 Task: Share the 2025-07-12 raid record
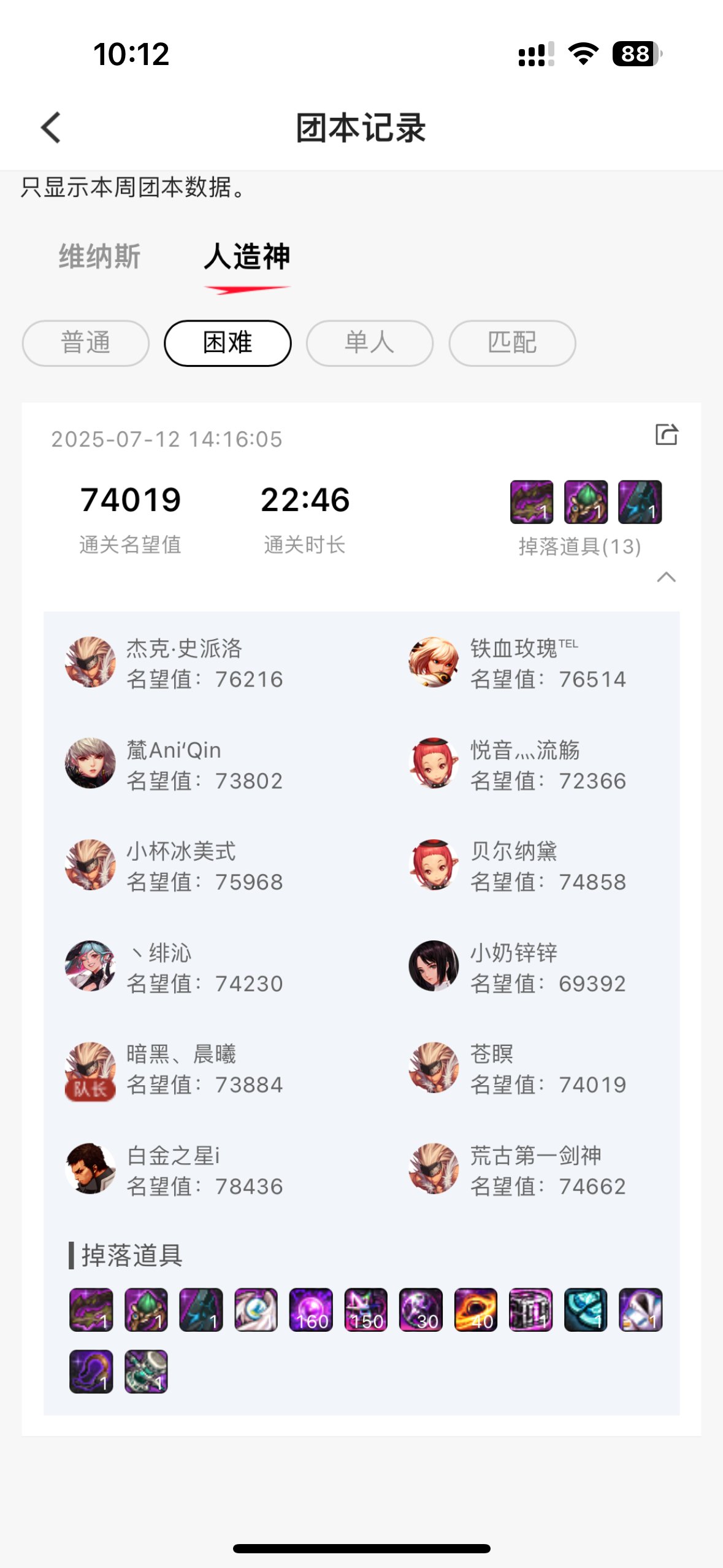(666, 435)
